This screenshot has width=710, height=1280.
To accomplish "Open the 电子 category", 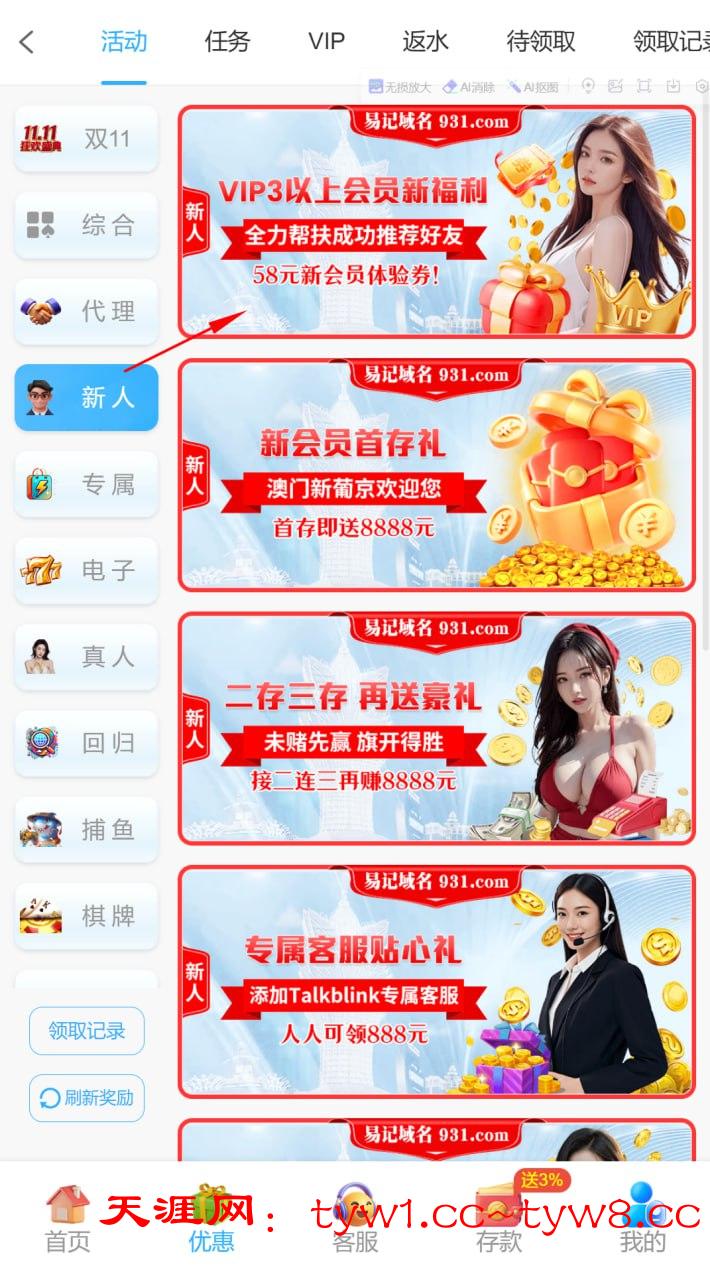I will click(86, 571).
